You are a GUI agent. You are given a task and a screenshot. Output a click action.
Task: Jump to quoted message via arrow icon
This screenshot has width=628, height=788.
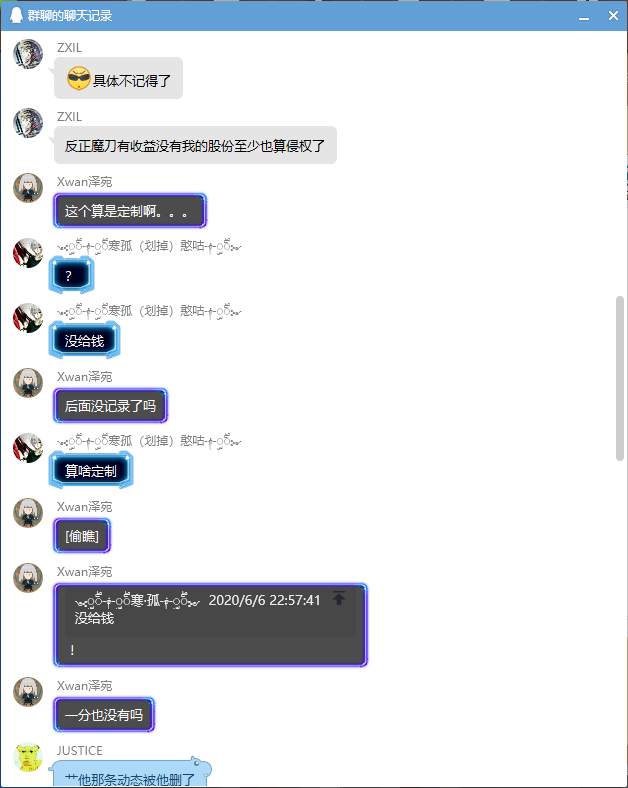(x=339, y=598)
